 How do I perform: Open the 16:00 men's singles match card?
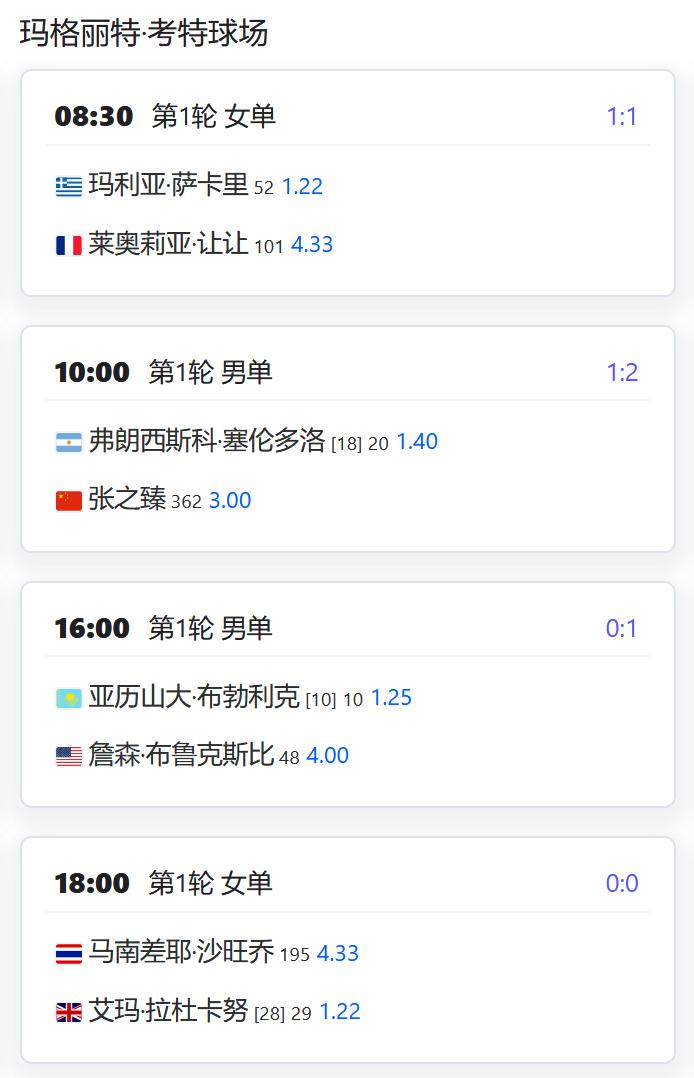347,694
